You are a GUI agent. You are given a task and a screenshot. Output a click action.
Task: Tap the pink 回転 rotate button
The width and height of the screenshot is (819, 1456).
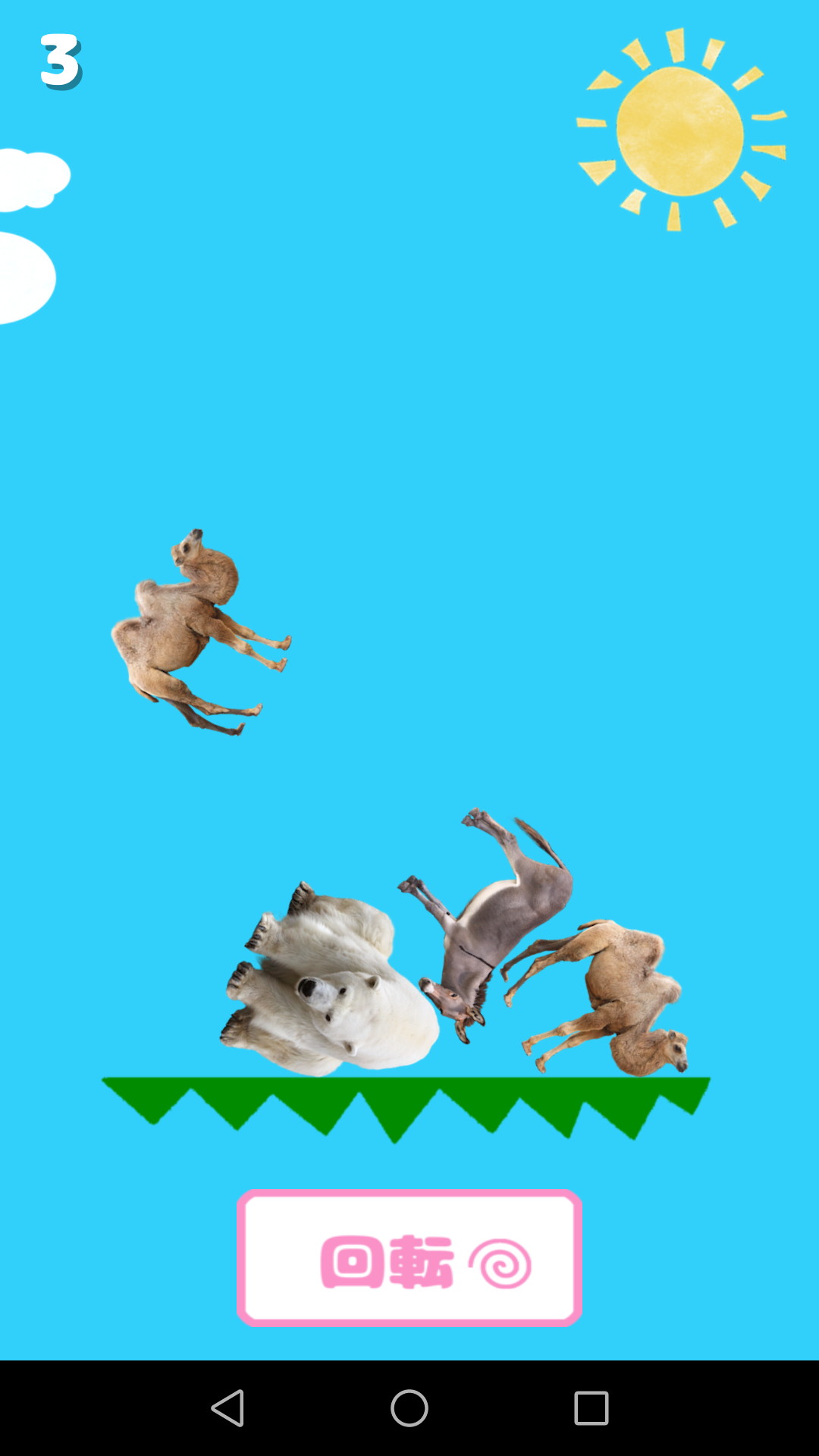tap(409, 1257)
